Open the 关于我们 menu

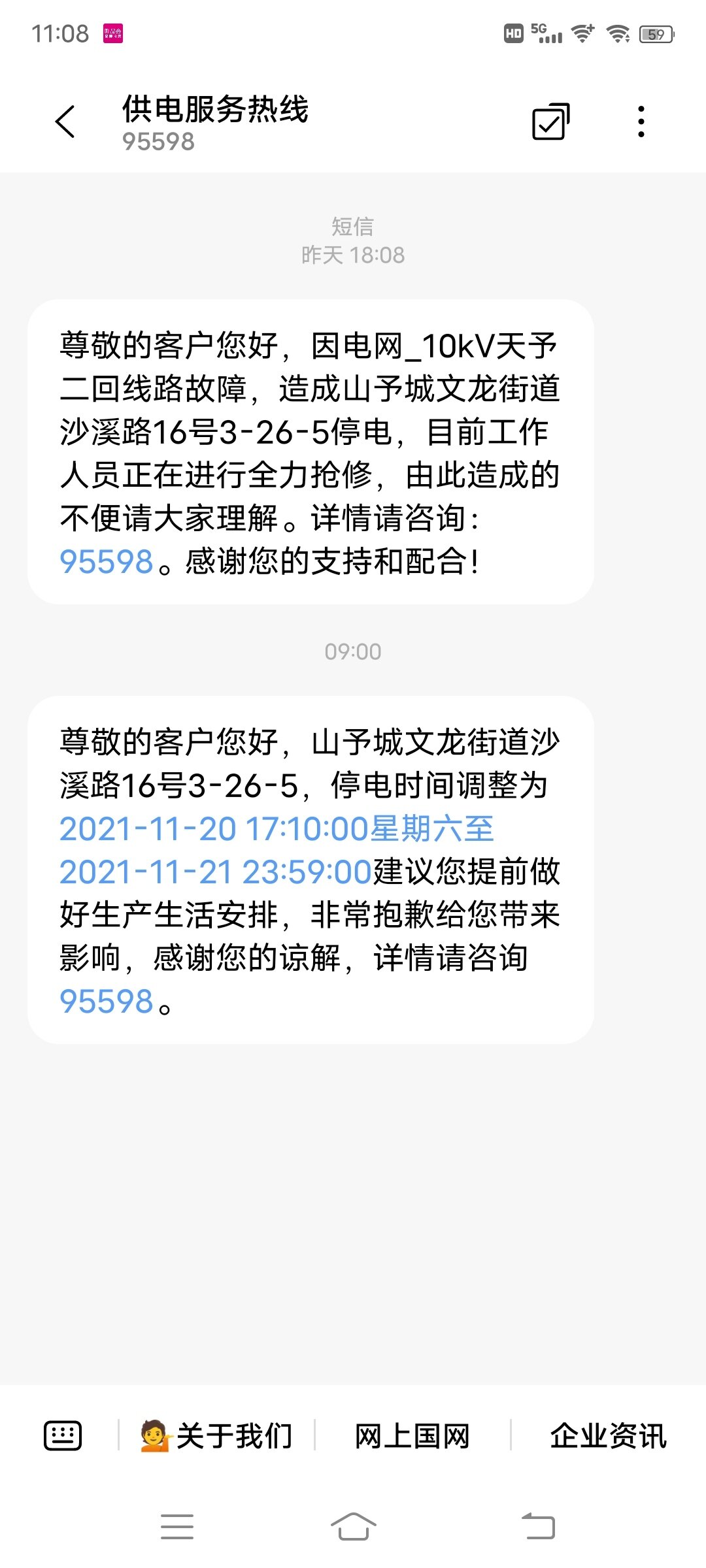point(217,1436)
